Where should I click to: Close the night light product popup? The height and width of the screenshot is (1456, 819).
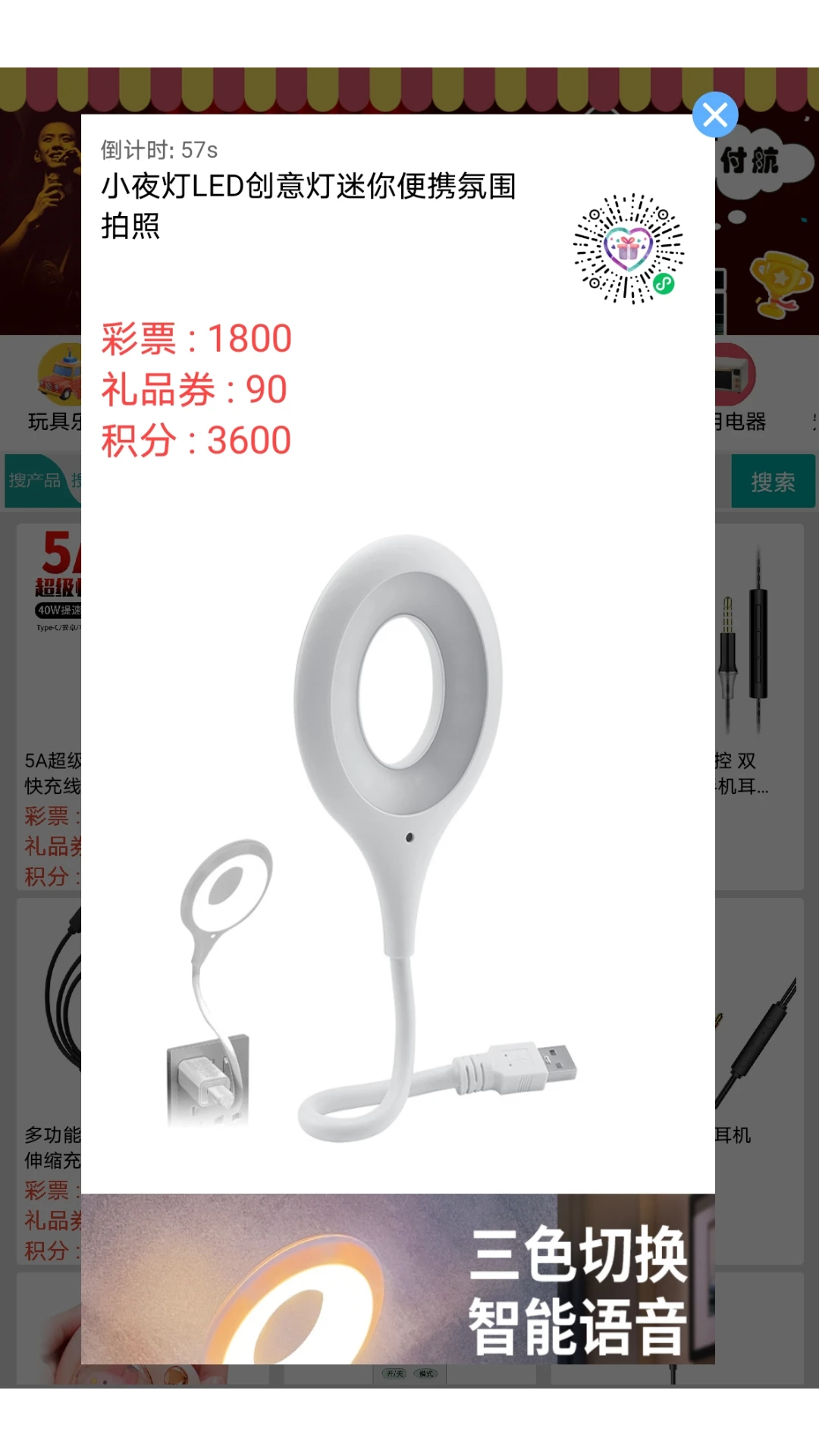pyautogui.click(x=715, y=115)
